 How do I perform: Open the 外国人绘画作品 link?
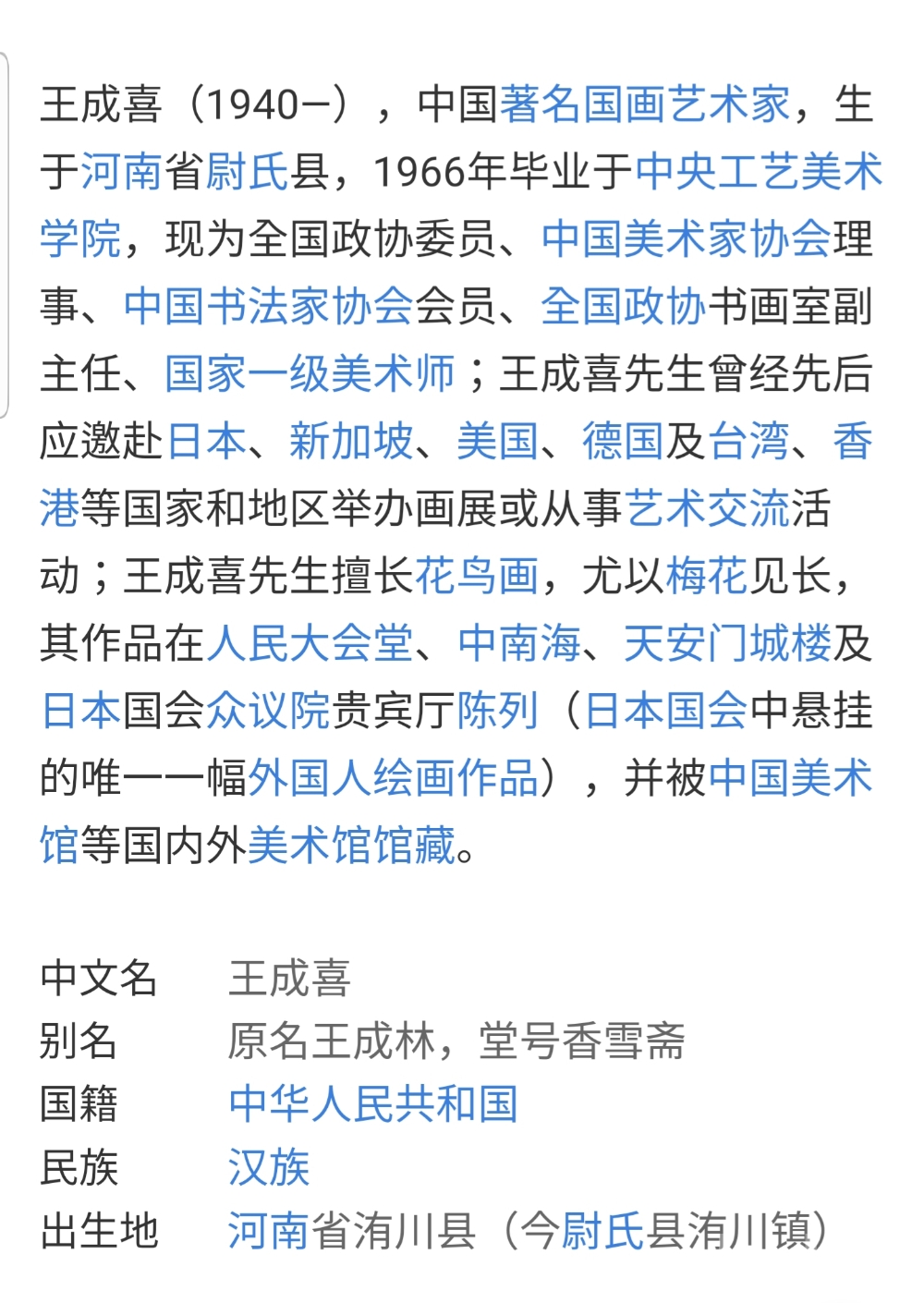pos(393,779)
